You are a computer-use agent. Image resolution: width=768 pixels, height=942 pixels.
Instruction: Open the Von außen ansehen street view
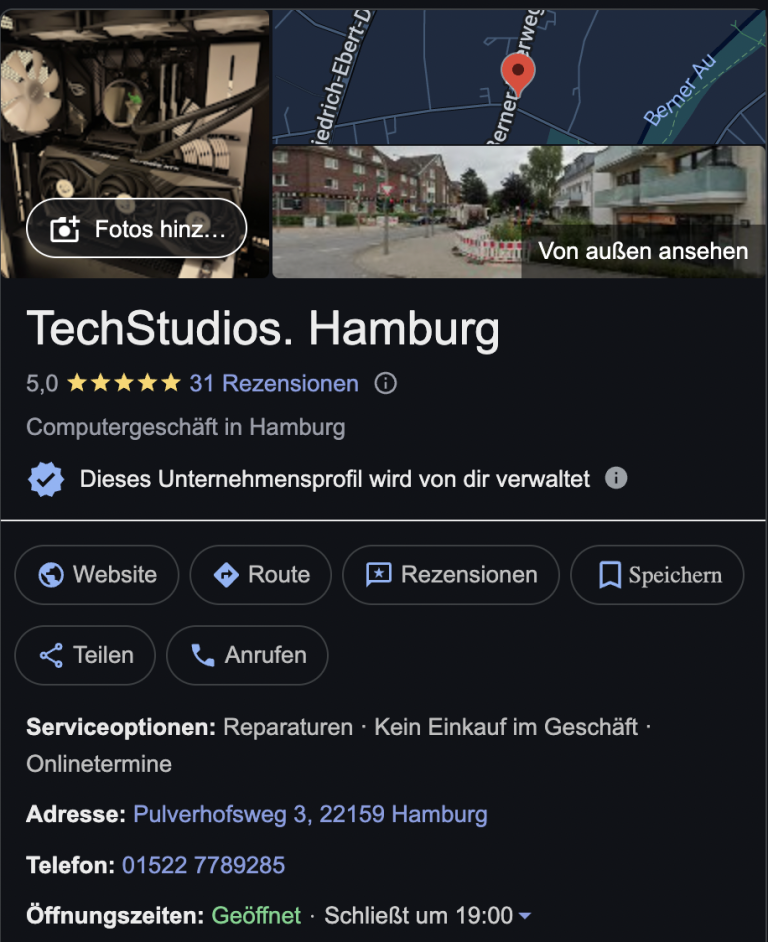click(518, 212)
